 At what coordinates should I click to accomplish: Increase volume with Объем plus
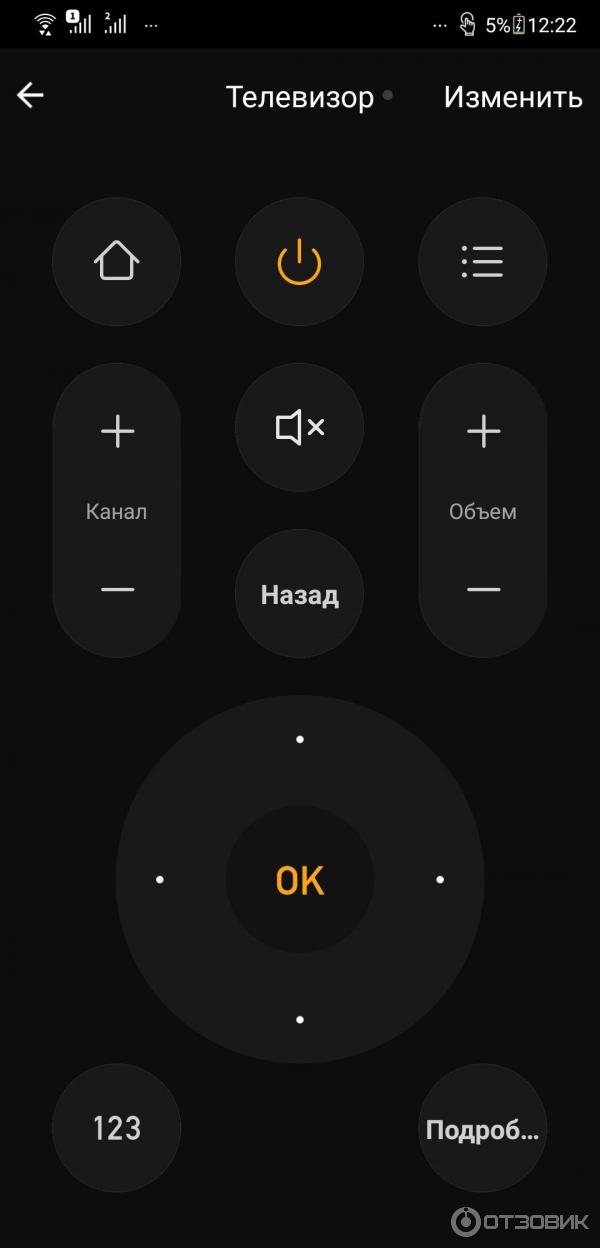coord(483,432)
